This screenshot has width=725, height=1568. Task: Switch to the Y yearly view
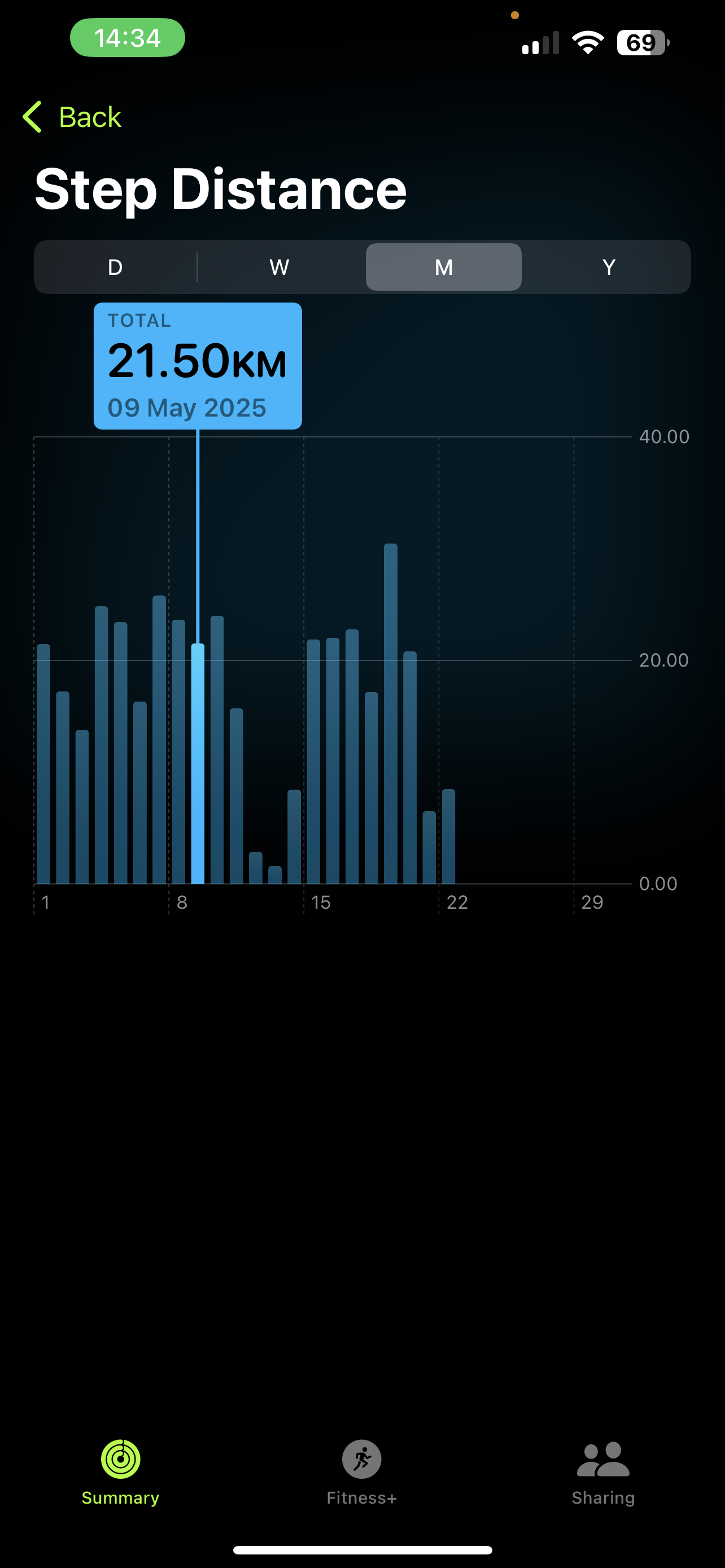tap(609, 267)
